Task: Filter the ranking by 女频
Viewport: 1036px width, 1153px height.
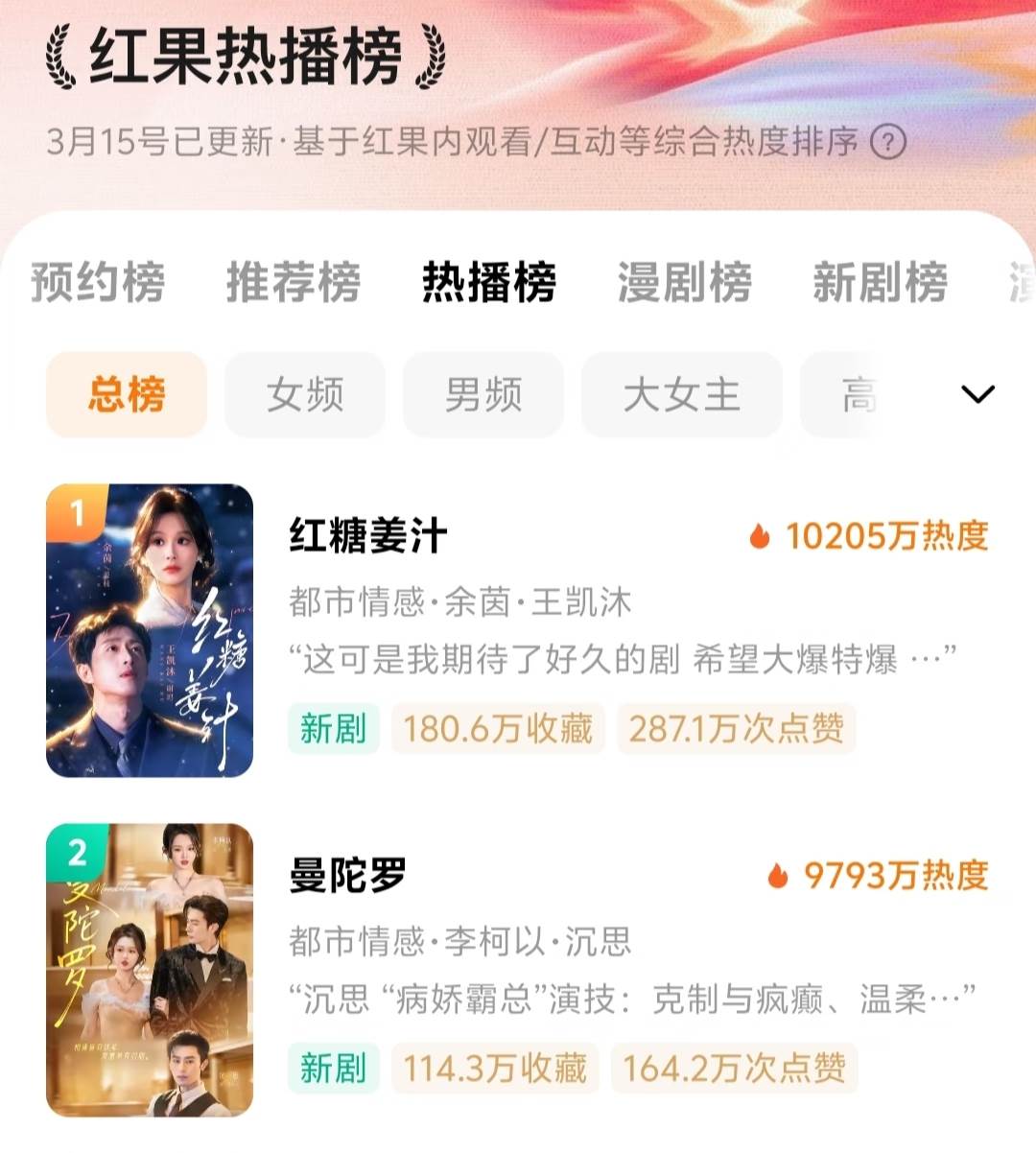Action: 305,394
